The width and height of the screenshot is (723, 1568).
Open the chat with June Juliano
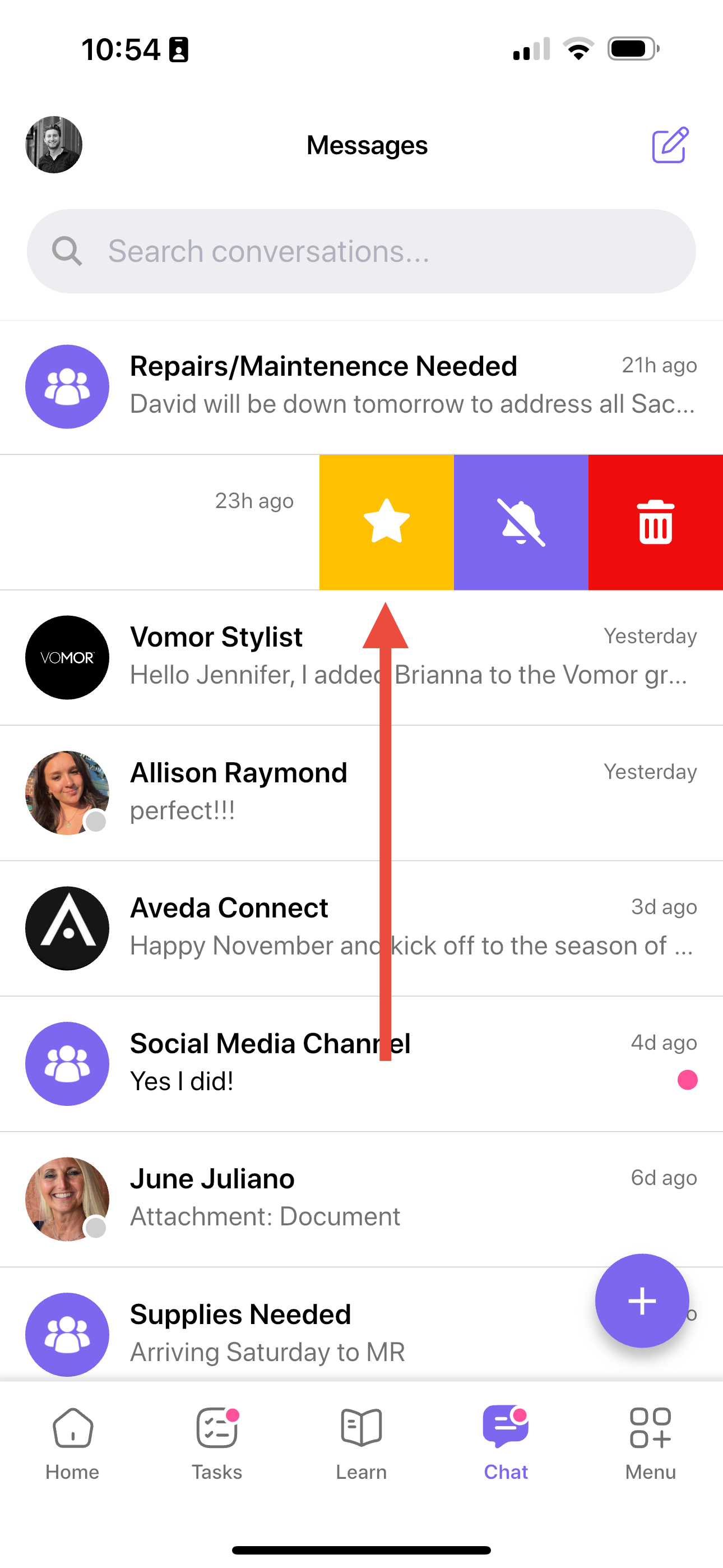pos(361,1200)
